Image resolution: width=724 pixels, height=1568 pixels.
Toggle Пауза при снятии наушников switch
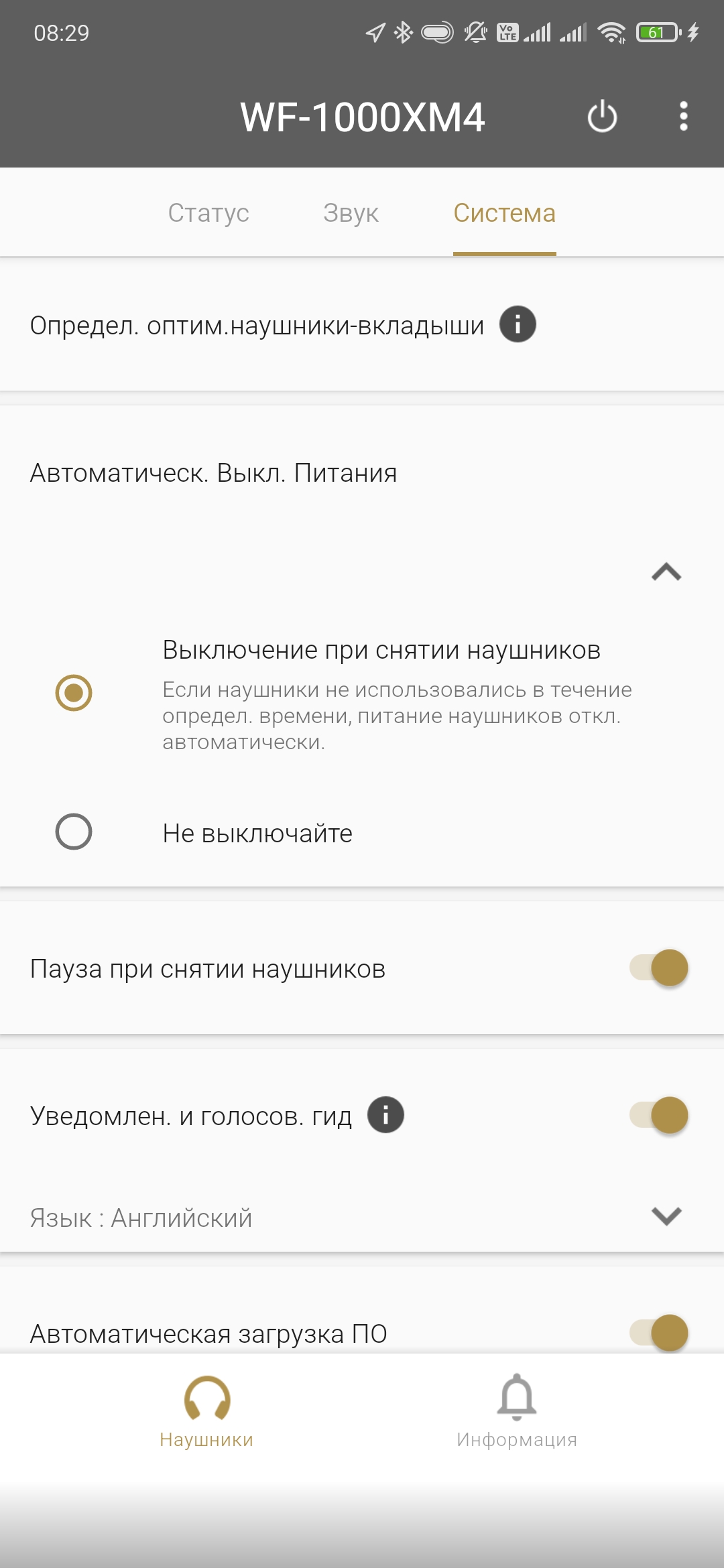coord(659,968)
